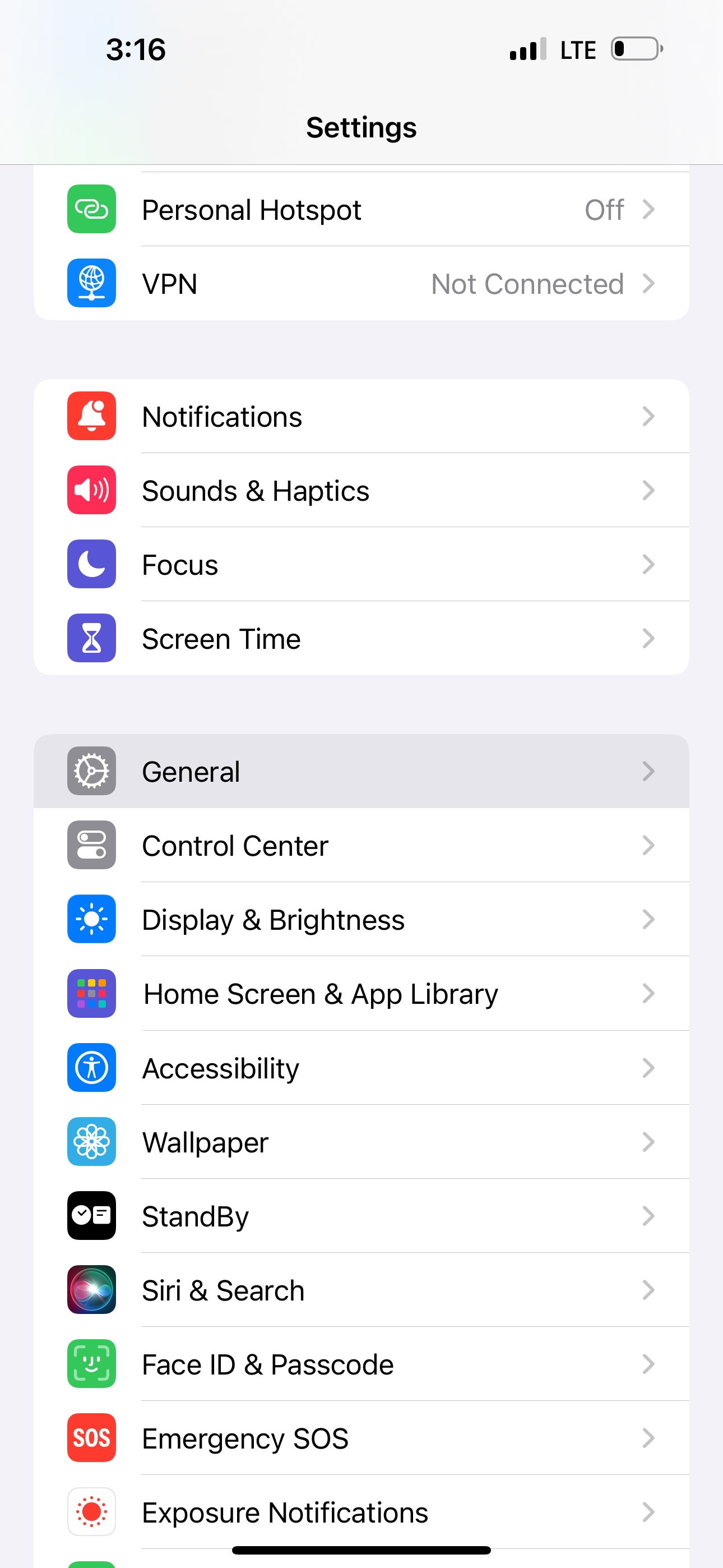Select the Focus crescent moon icon
This screenshot has width=723, height=1568.
pyautogui.click(x=91, y=564)
